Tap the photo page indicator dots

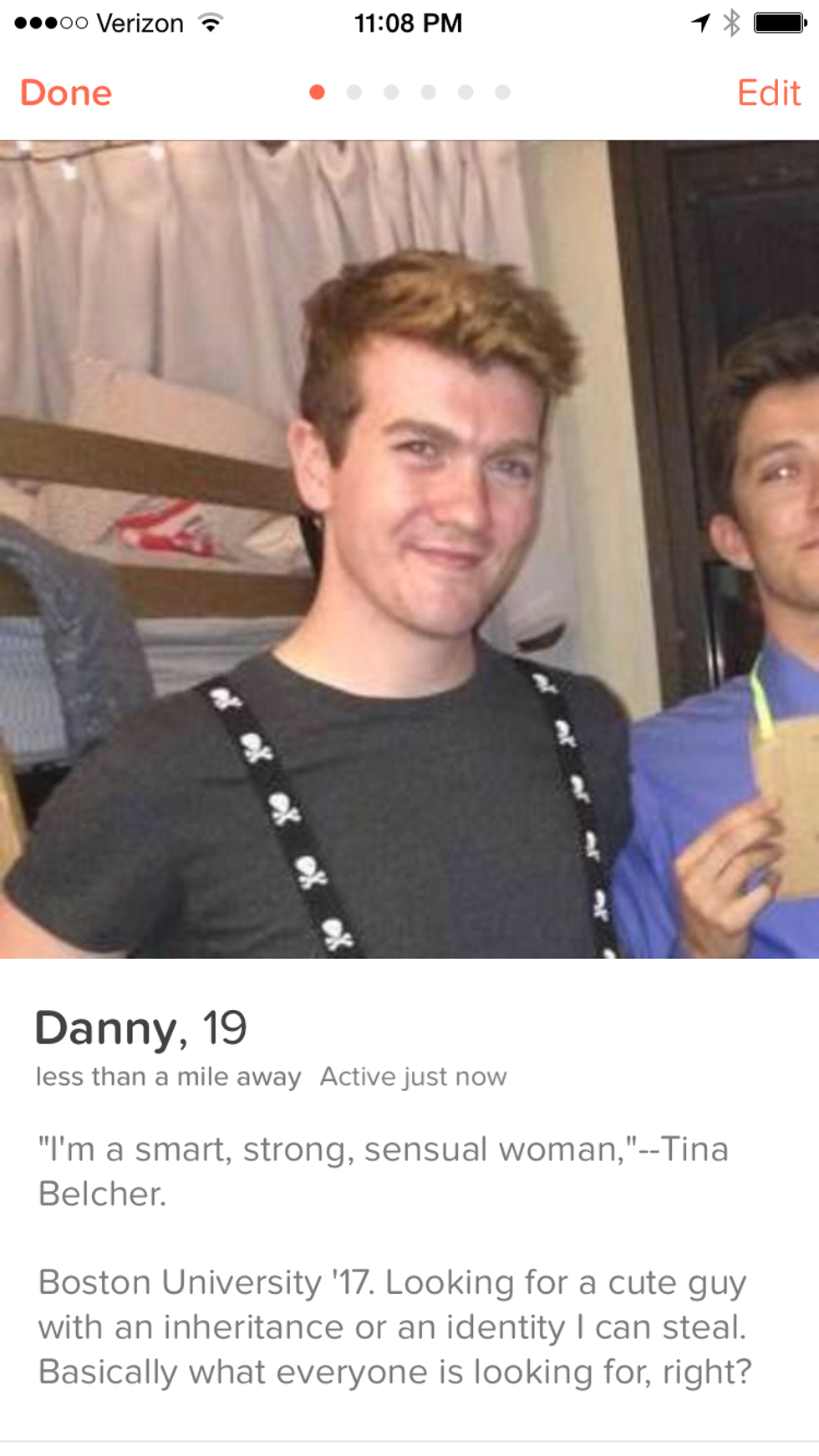coord(409,92)
